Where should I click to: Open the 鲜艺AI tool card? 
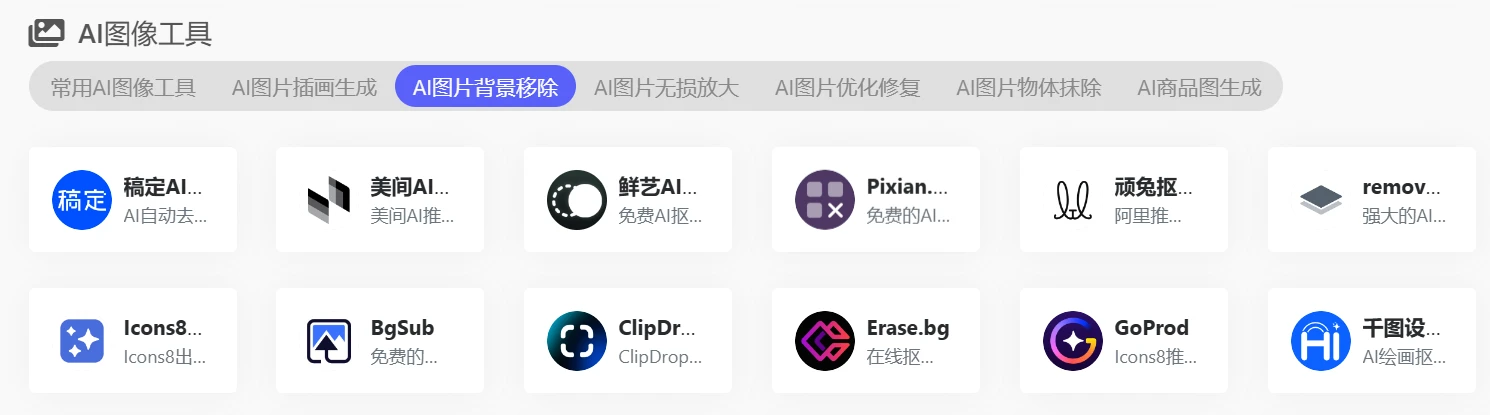point(628,200)
